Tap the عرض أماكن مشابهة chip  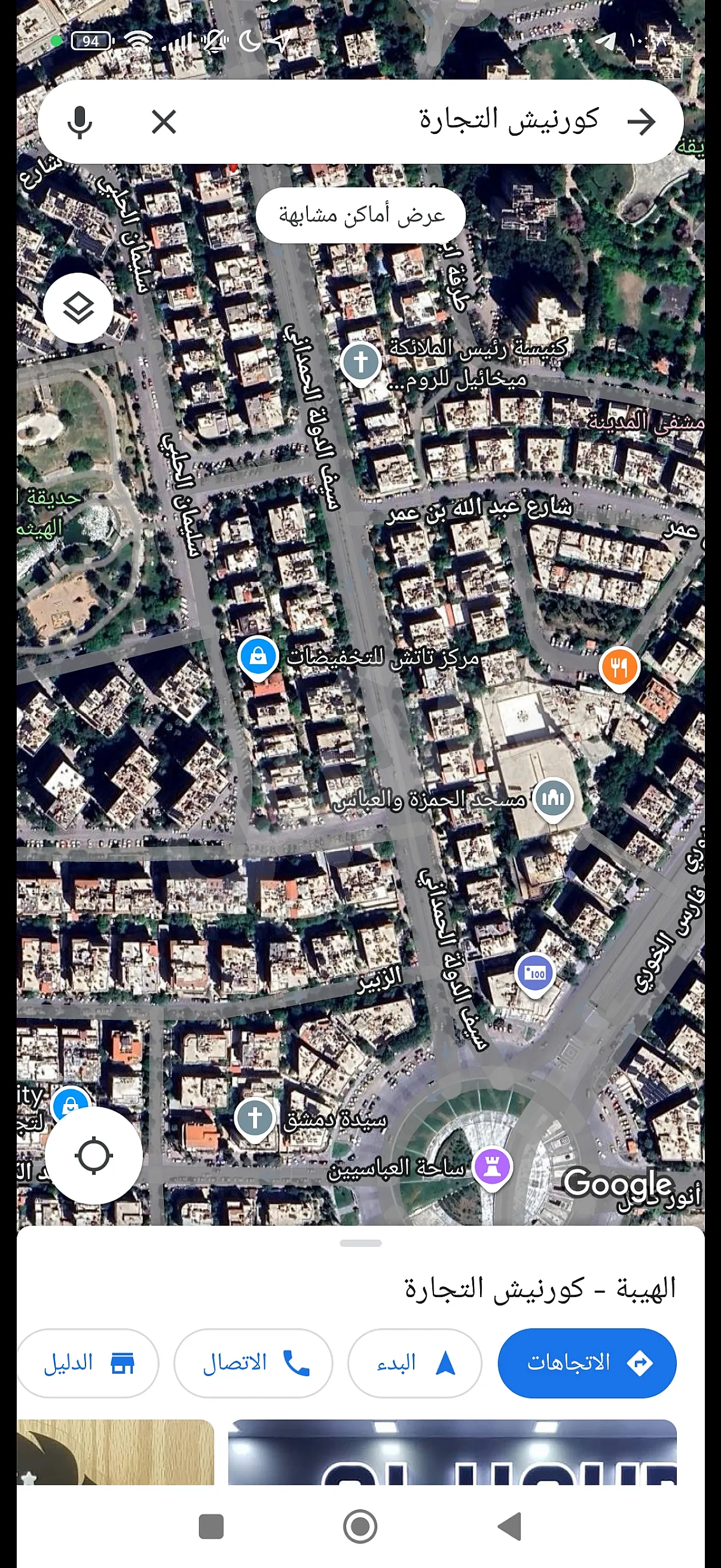point(361,215)
